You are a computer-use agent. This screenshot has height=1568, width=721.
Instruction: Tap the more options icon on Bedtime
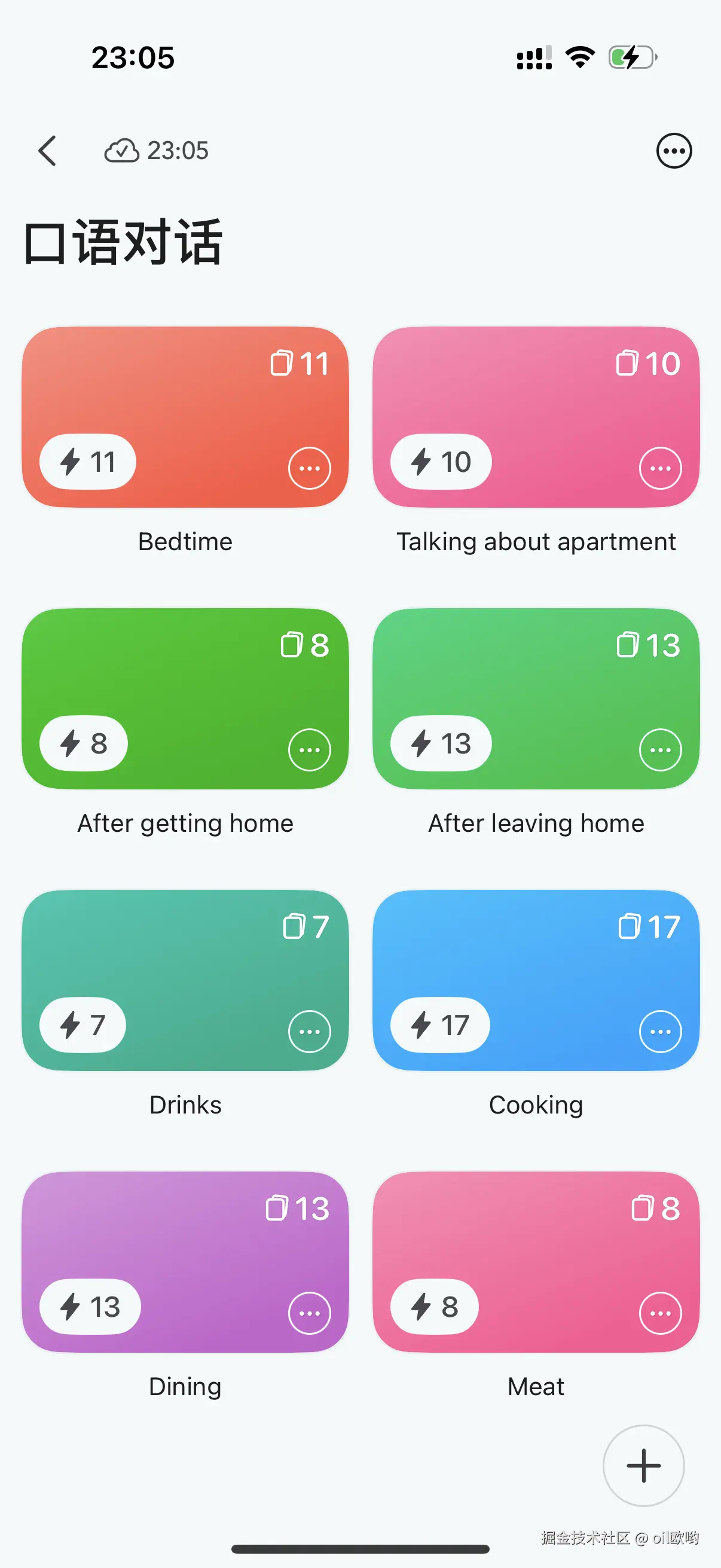coord(309,468)
